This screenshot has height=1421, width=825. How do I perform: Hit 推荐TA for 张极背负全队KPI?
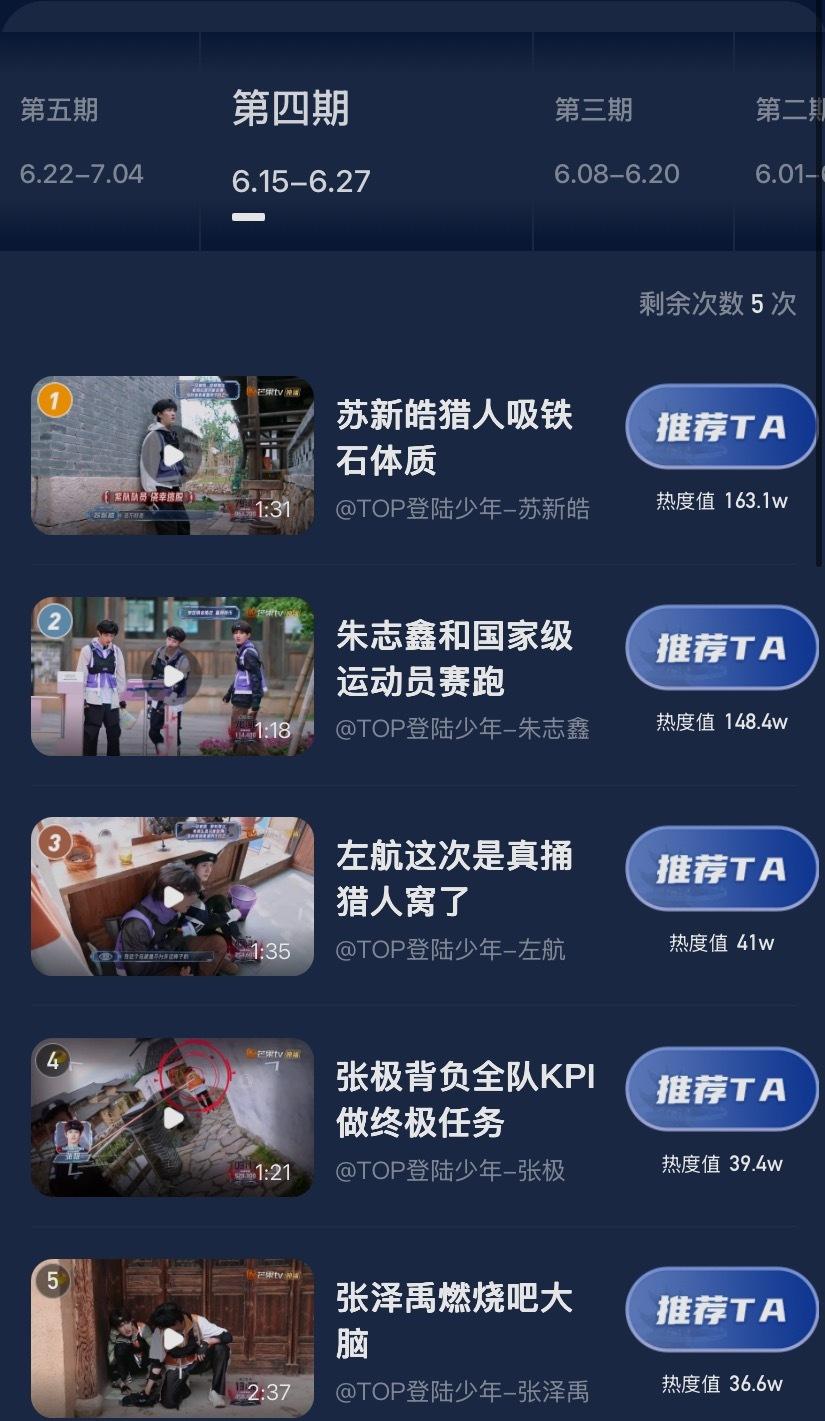point(721,1090)
